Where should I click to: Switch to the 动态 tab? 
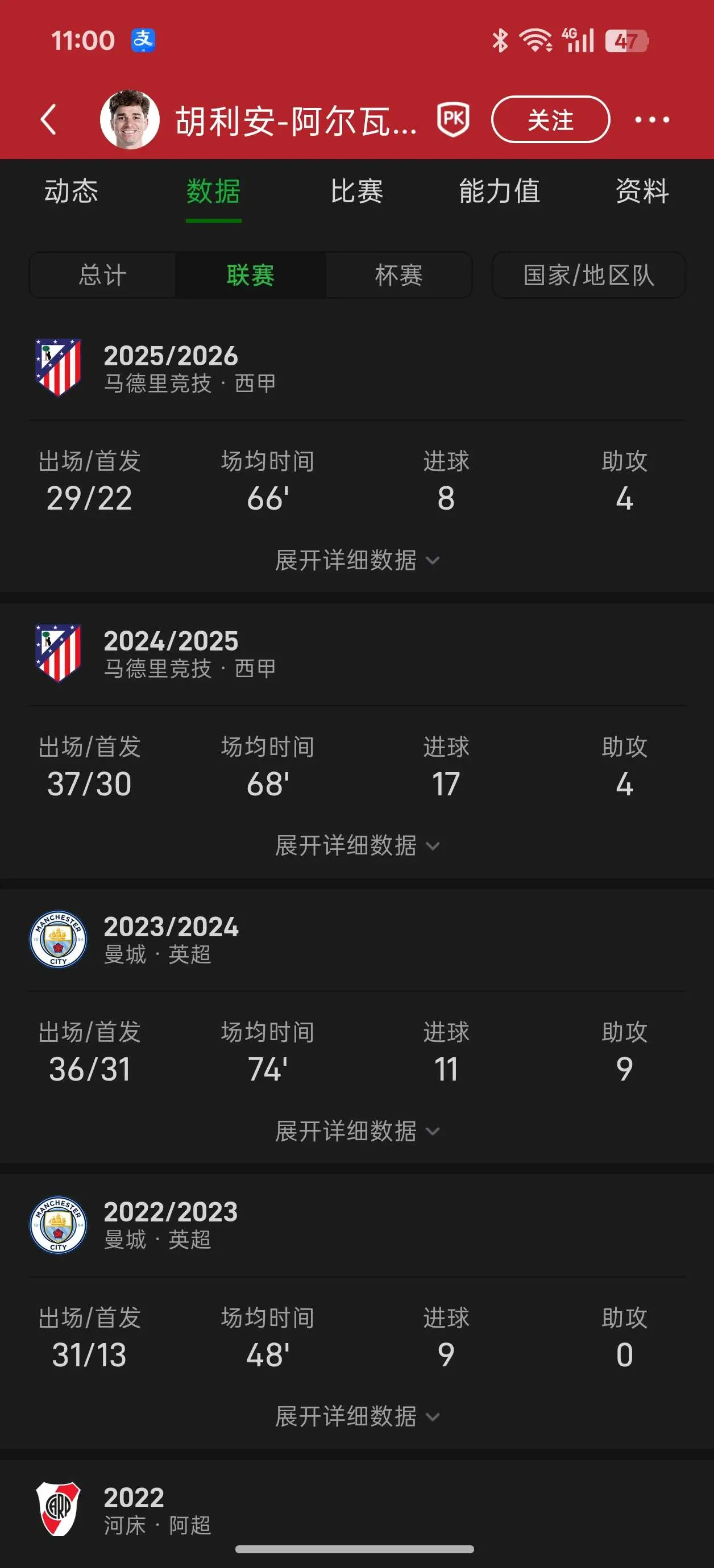(x=71, y=191)
